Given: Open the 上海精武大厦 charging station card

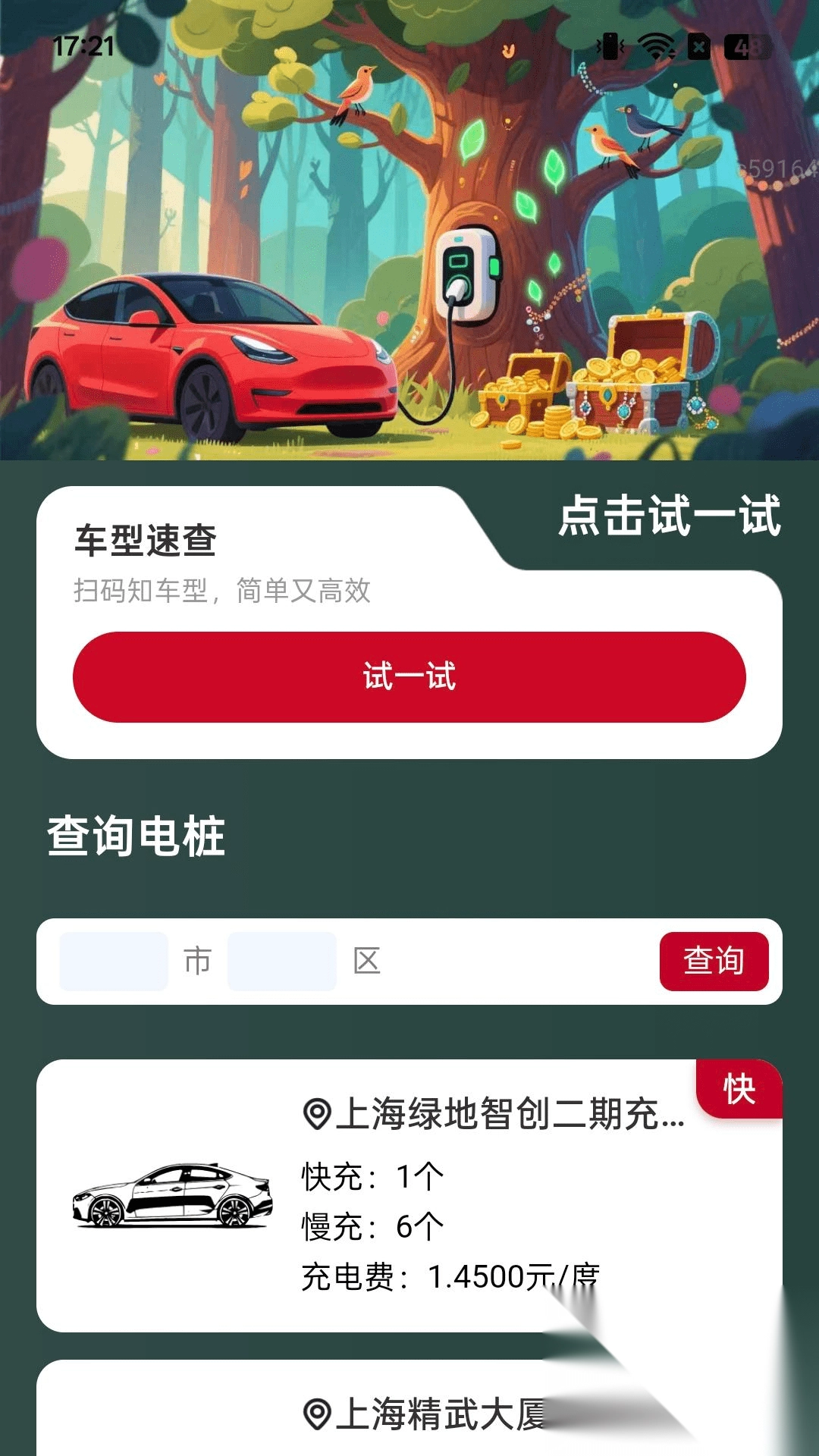Looking at the screenshot, I should pos(409,1408).
